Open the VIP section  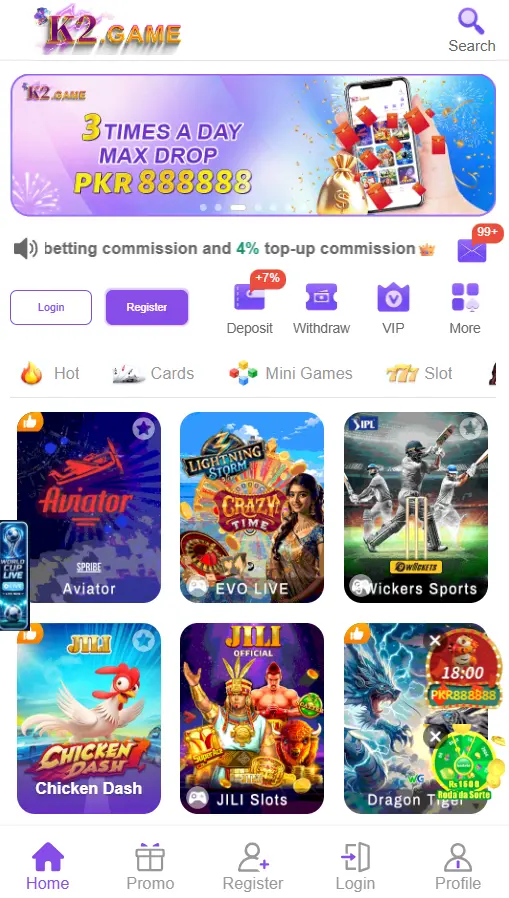pos(393,309)
